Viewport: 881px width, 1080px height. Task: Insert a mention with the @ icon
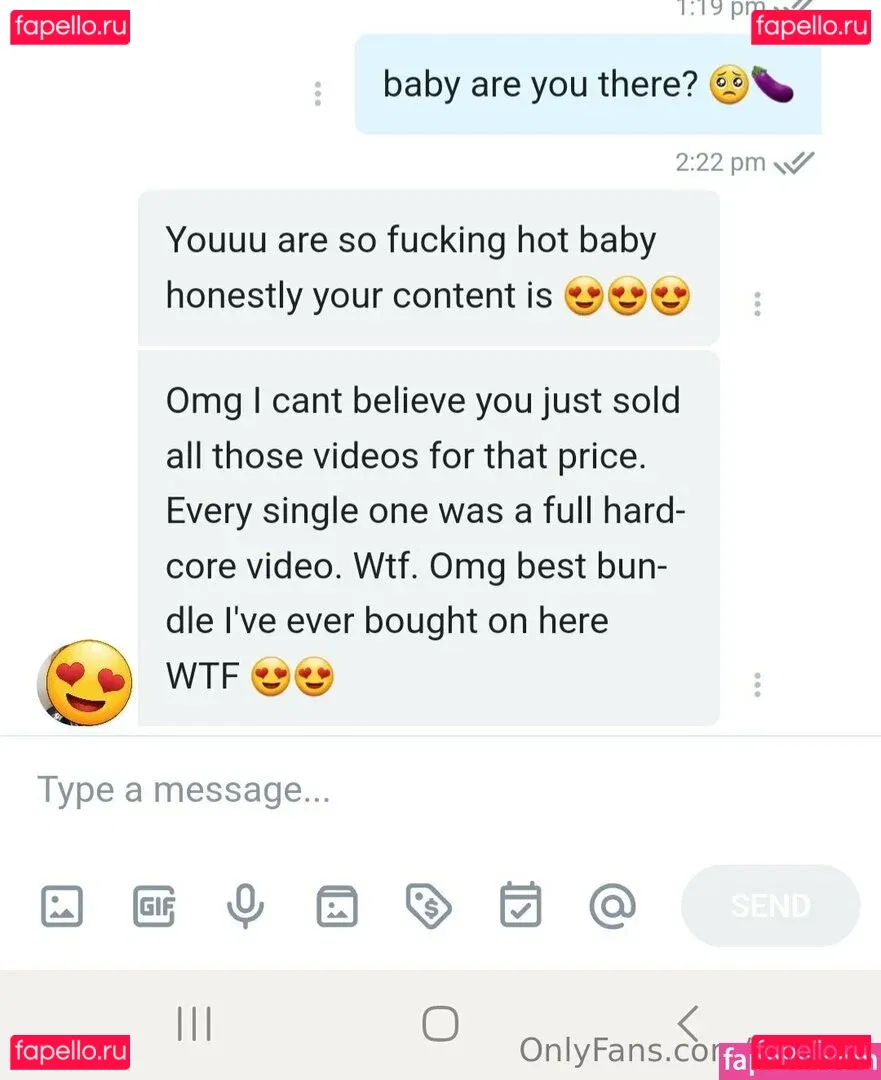[612, 906]
